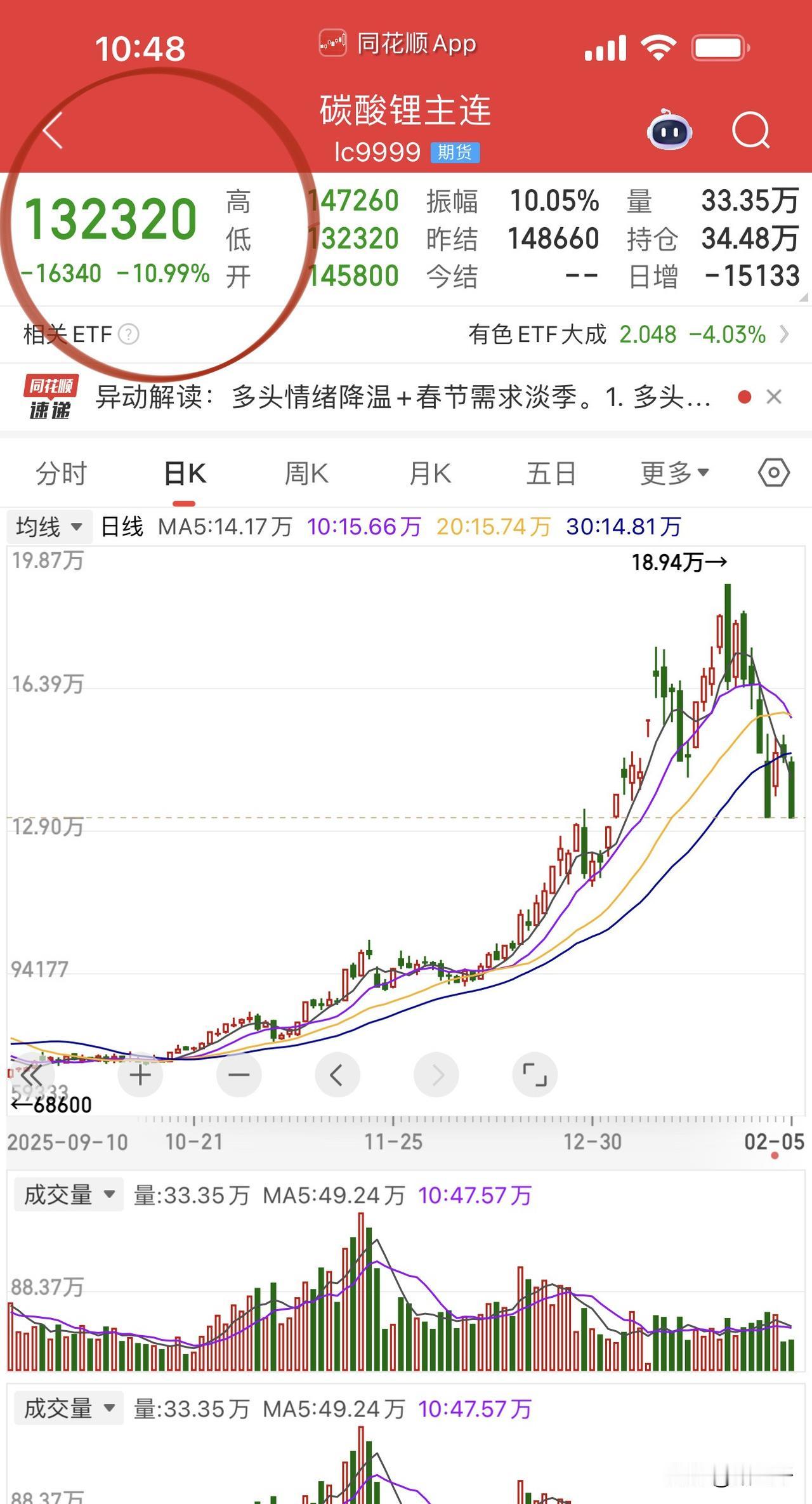Tap the question mark beside 相关ETF
This screenshot has width=812, height=1504.
pos(130,334)
